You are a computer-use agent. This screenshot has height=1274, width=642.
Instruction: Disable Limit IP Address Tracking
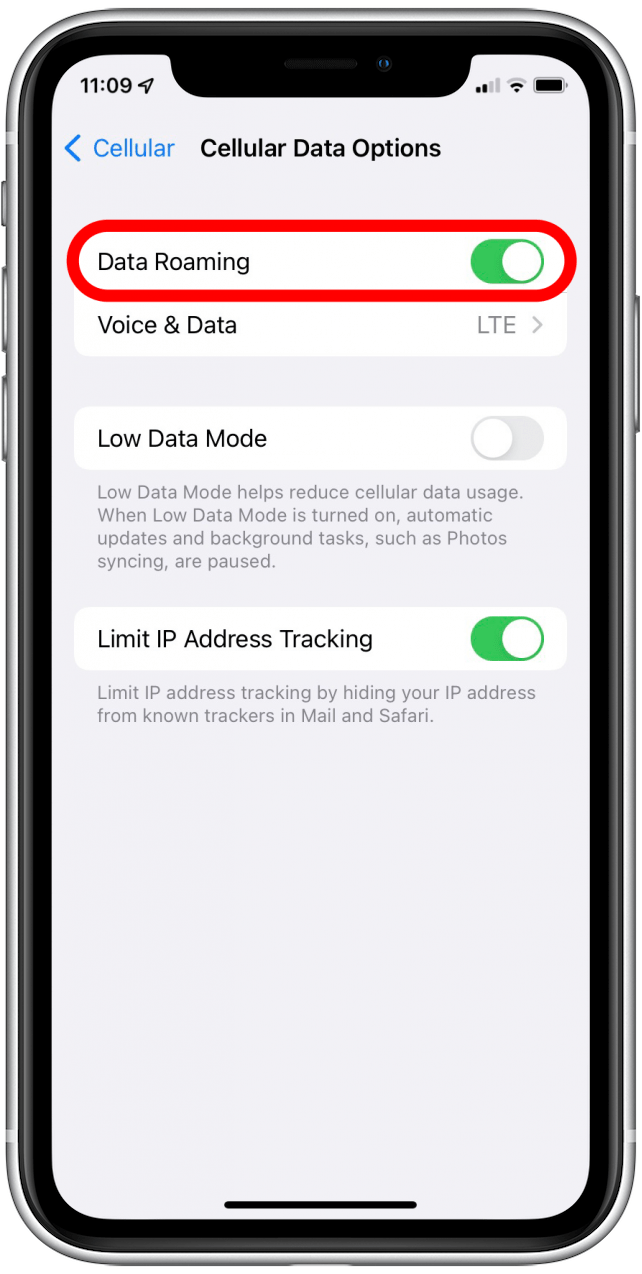pyautogui.click(x=506, y=639)
